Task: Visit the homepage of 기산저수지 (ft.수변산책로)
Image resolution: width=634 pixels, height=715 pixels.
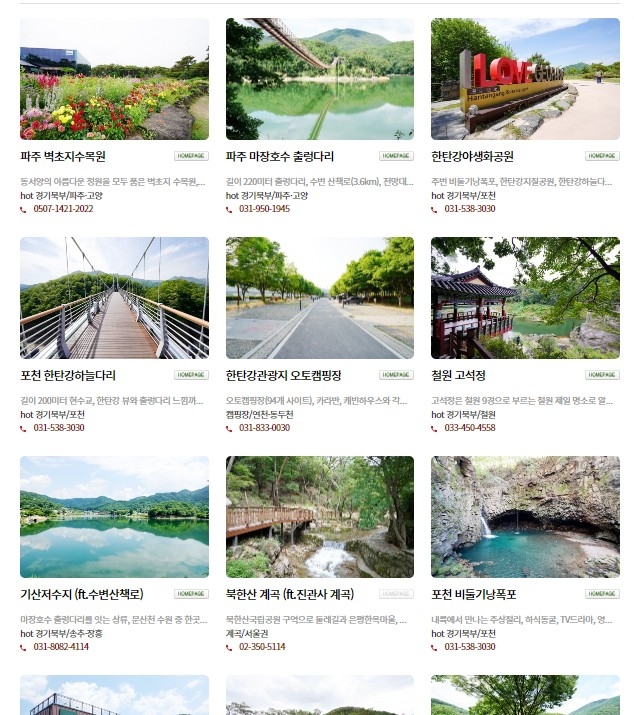Action: pos(191,594)
